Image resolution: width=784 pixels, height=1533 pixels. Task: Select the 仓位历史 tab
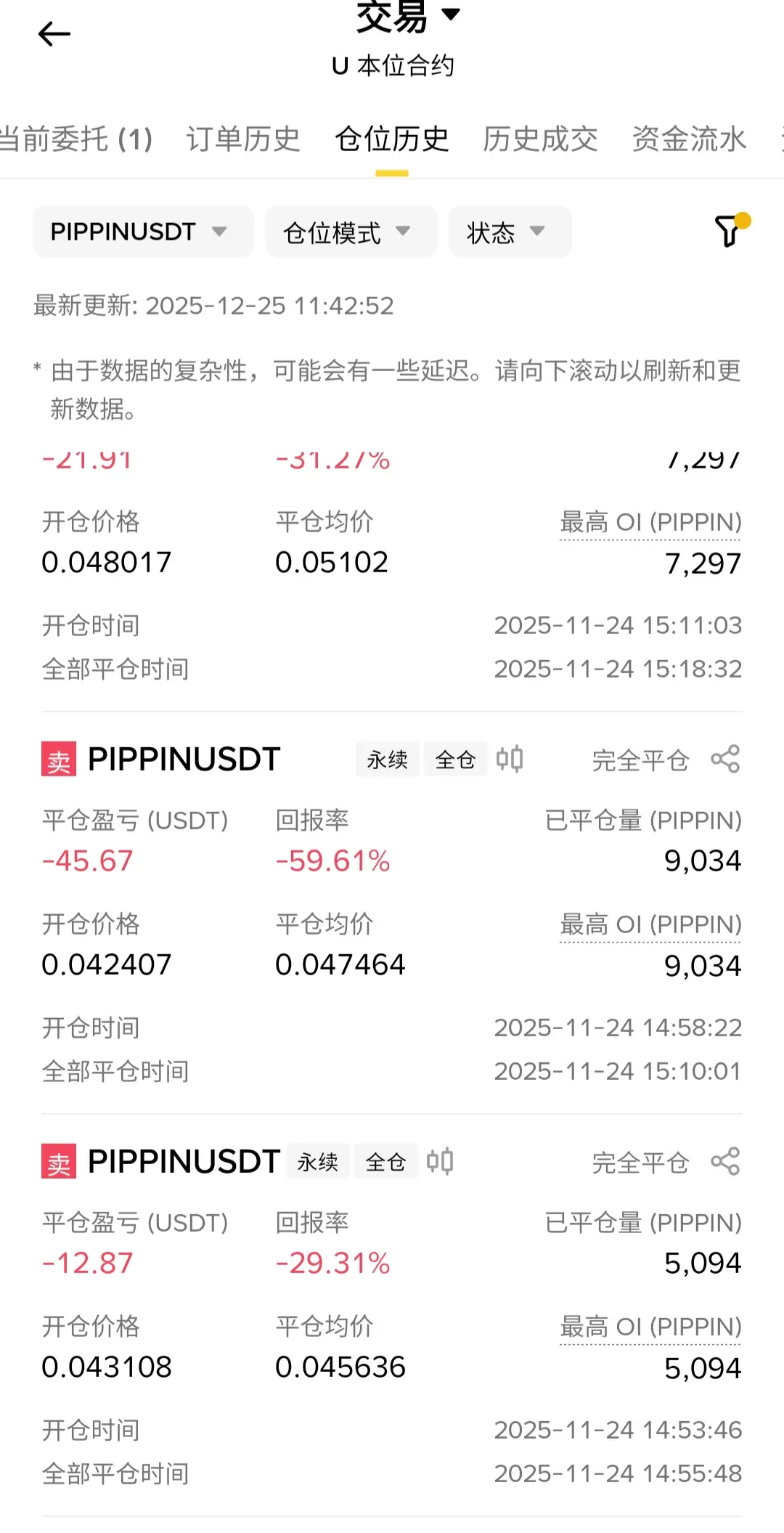392,139
